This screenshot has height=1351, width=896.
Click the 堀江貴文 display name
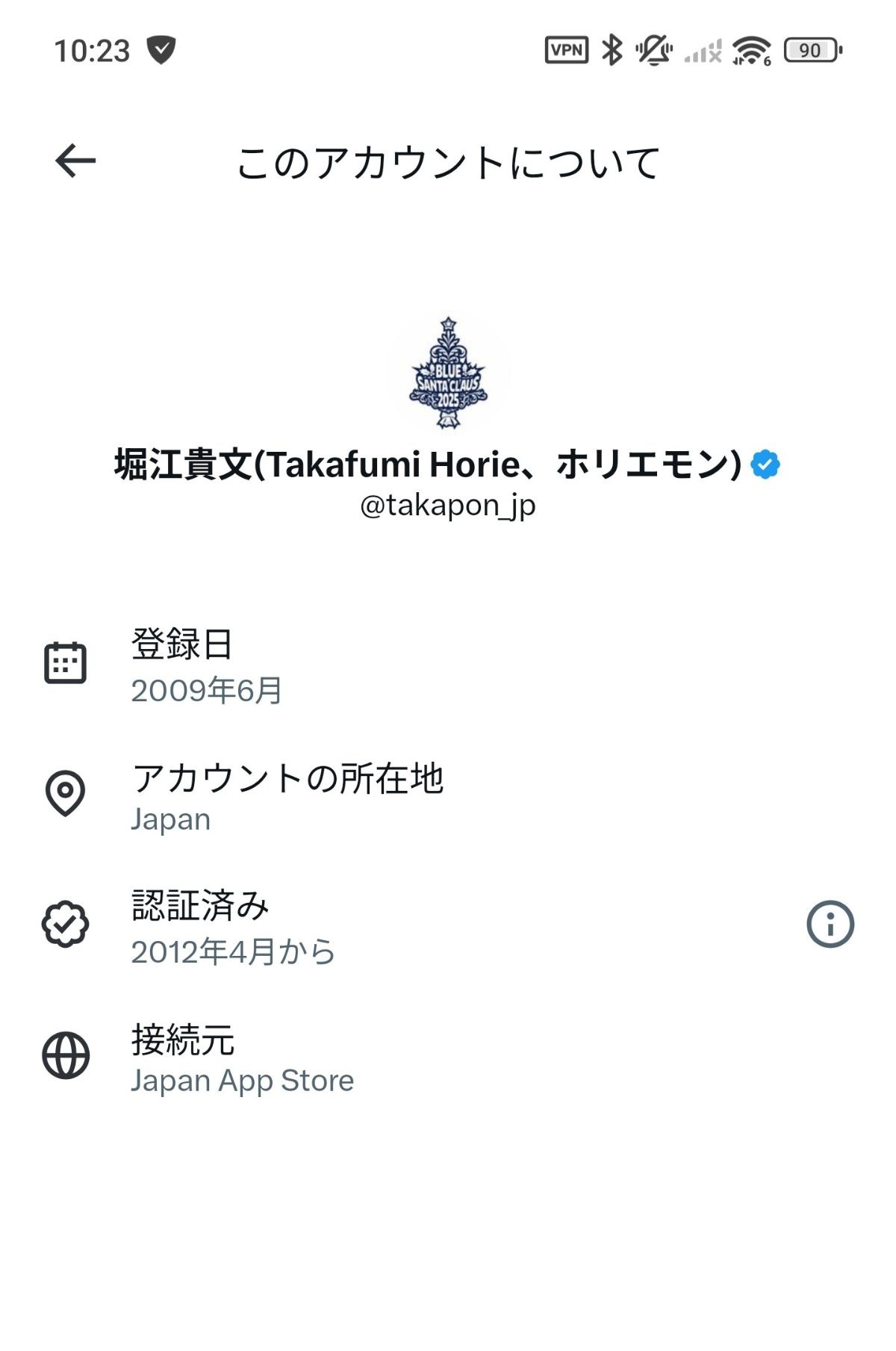point(426,464)
